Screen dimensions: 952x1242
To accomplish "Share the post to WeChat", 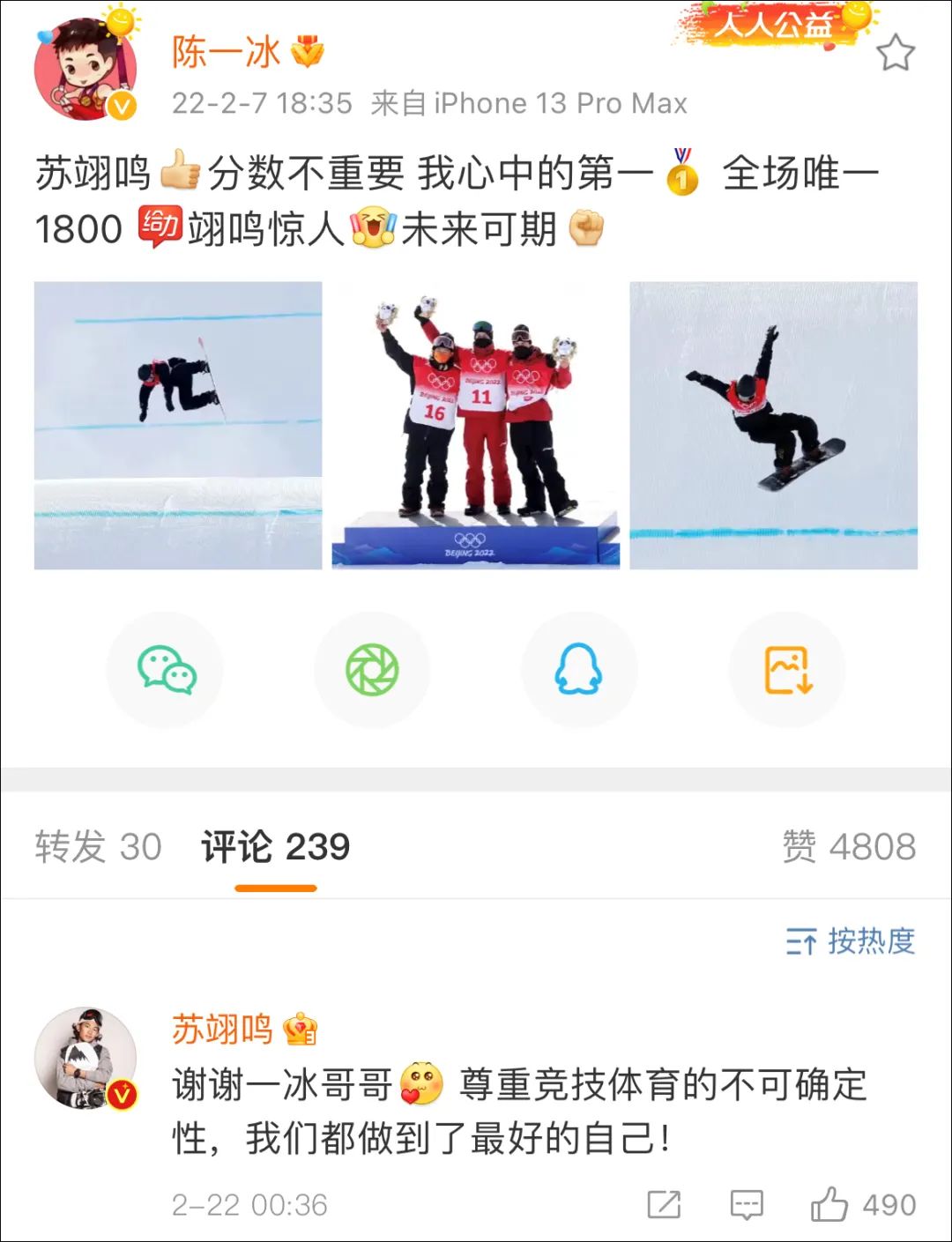I will [166, 670].
